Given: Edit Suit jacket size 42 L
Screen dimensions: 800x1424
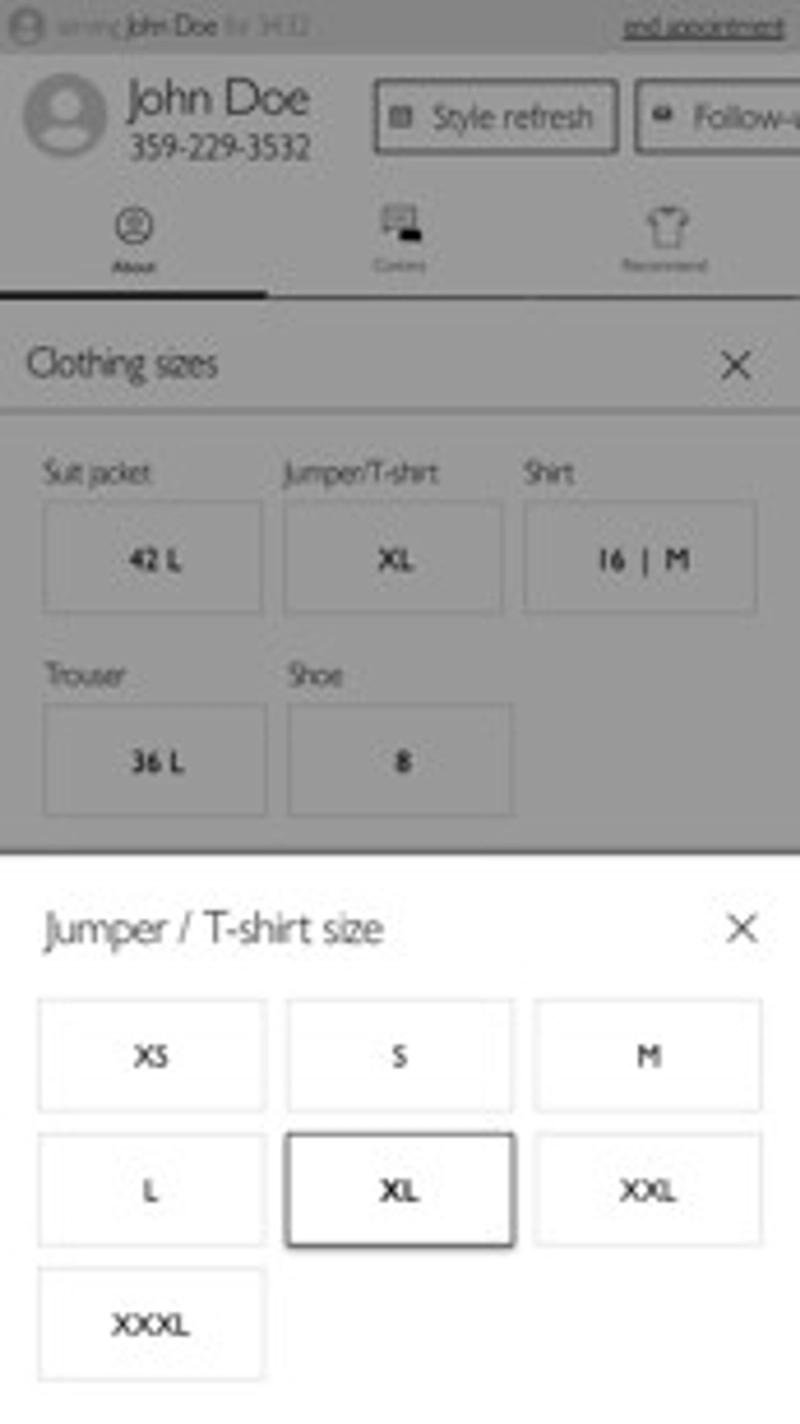Looking at the screenshot, I should (x=152, y=558).
